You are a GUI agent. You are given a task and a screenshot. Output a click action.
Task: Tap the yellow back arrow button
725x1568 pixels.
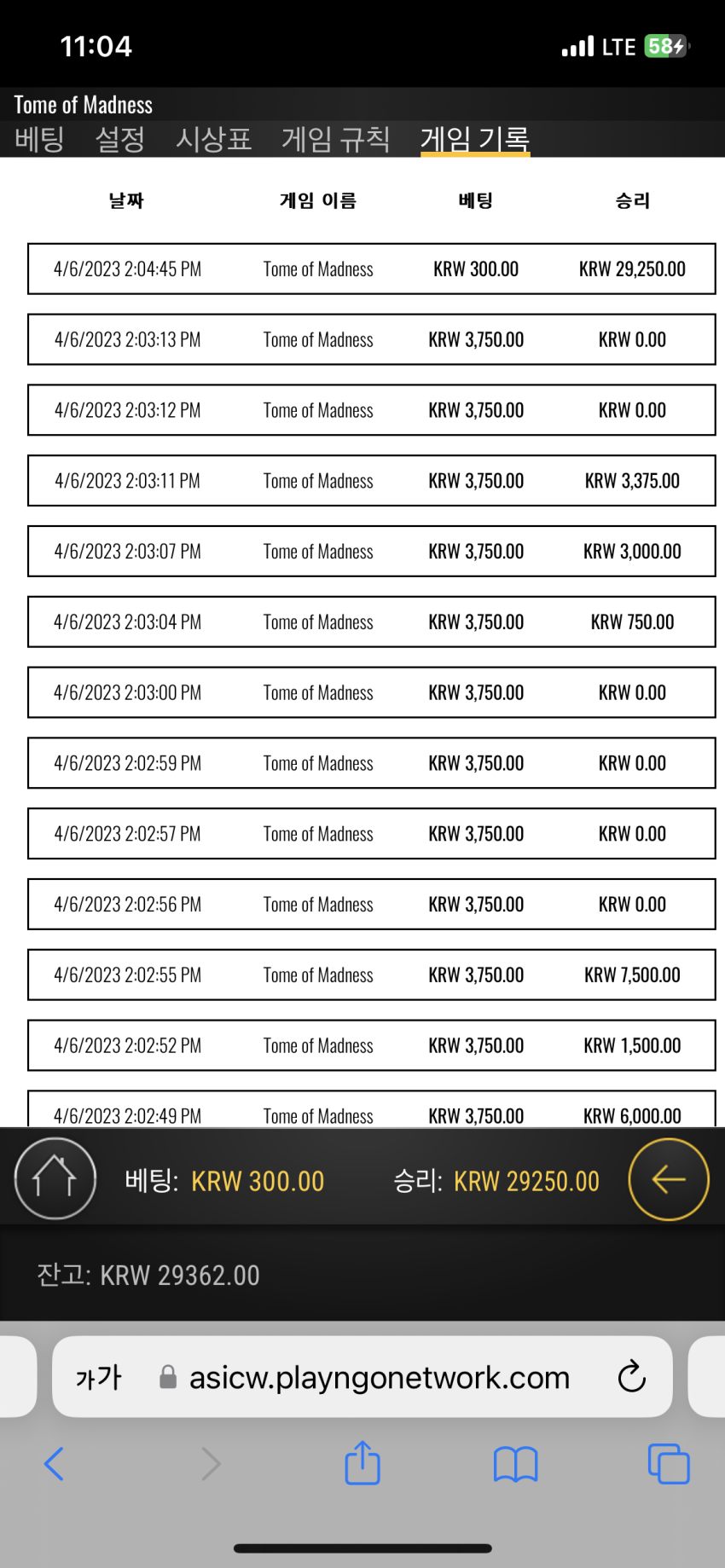click(x=669, y=1179)
